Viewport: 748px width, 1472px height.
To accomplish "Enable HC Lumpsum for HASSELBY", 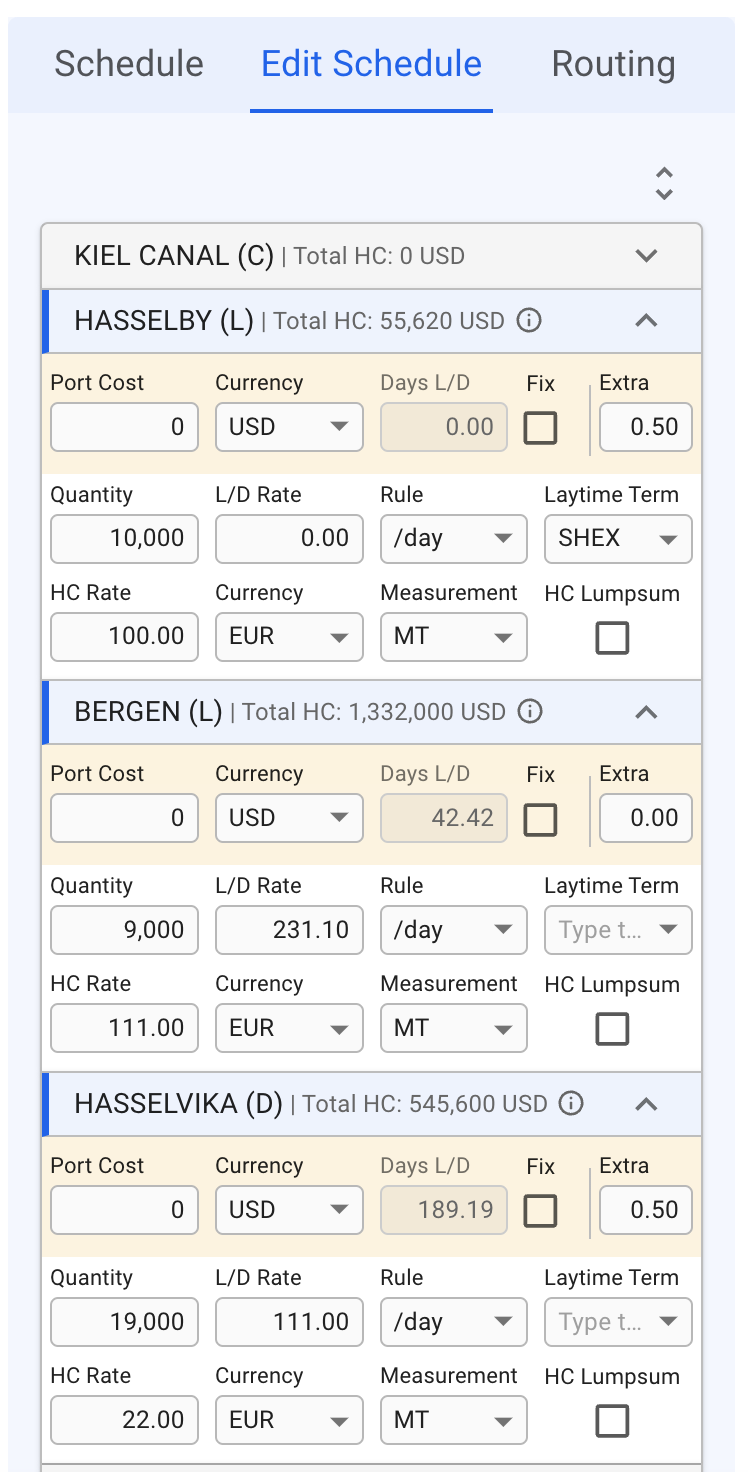I will click(x=612, y=637).
